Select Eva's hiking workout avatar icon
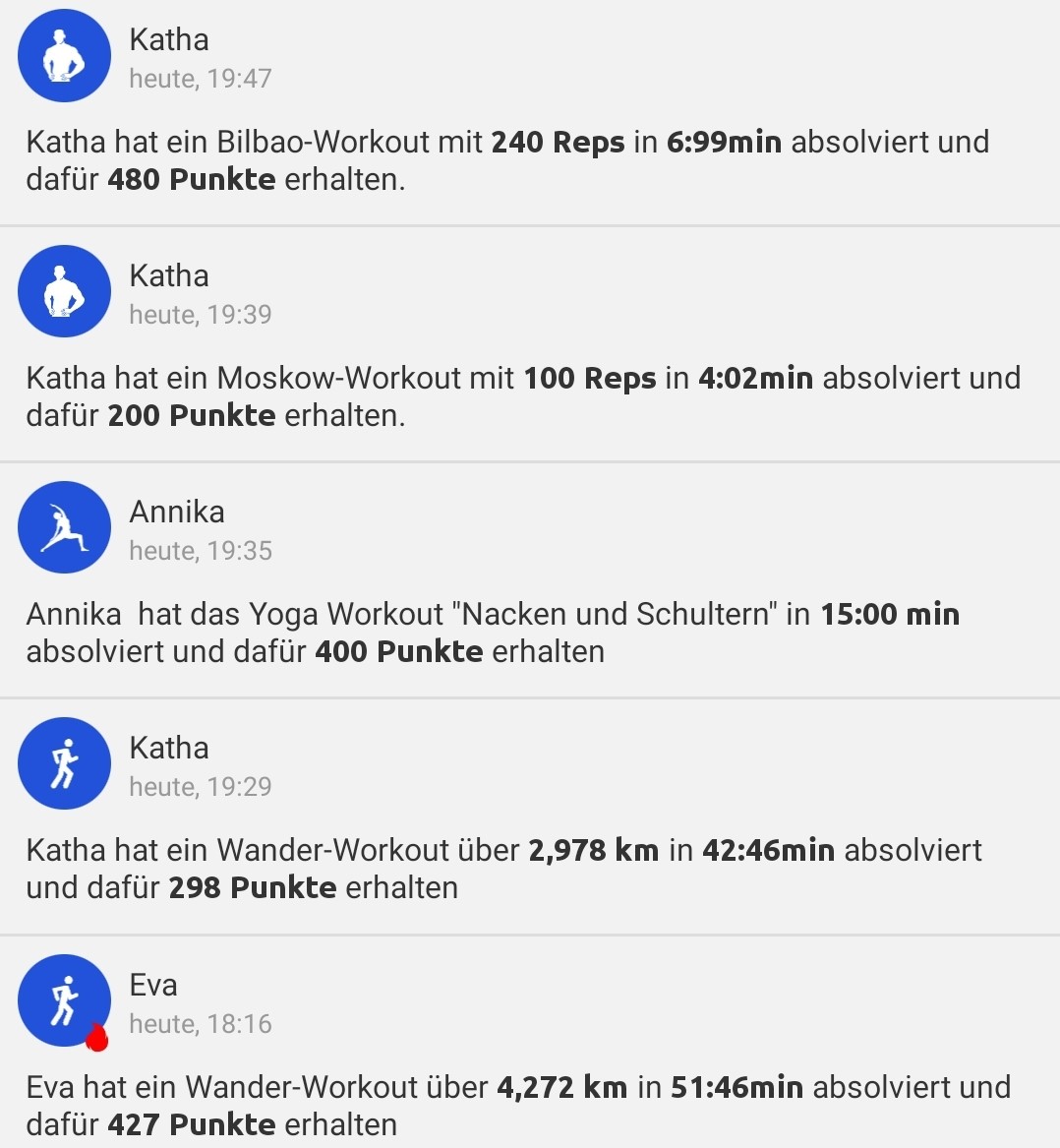The width and height of the screenshot is (1060, 1148). [64, 999]
